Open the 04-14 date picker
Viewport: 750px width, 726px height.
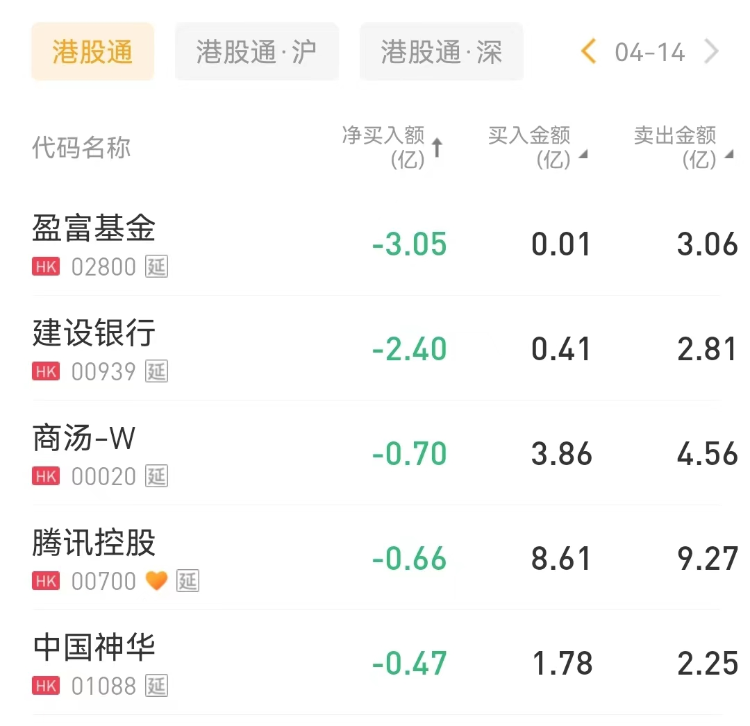pos(650,52)
